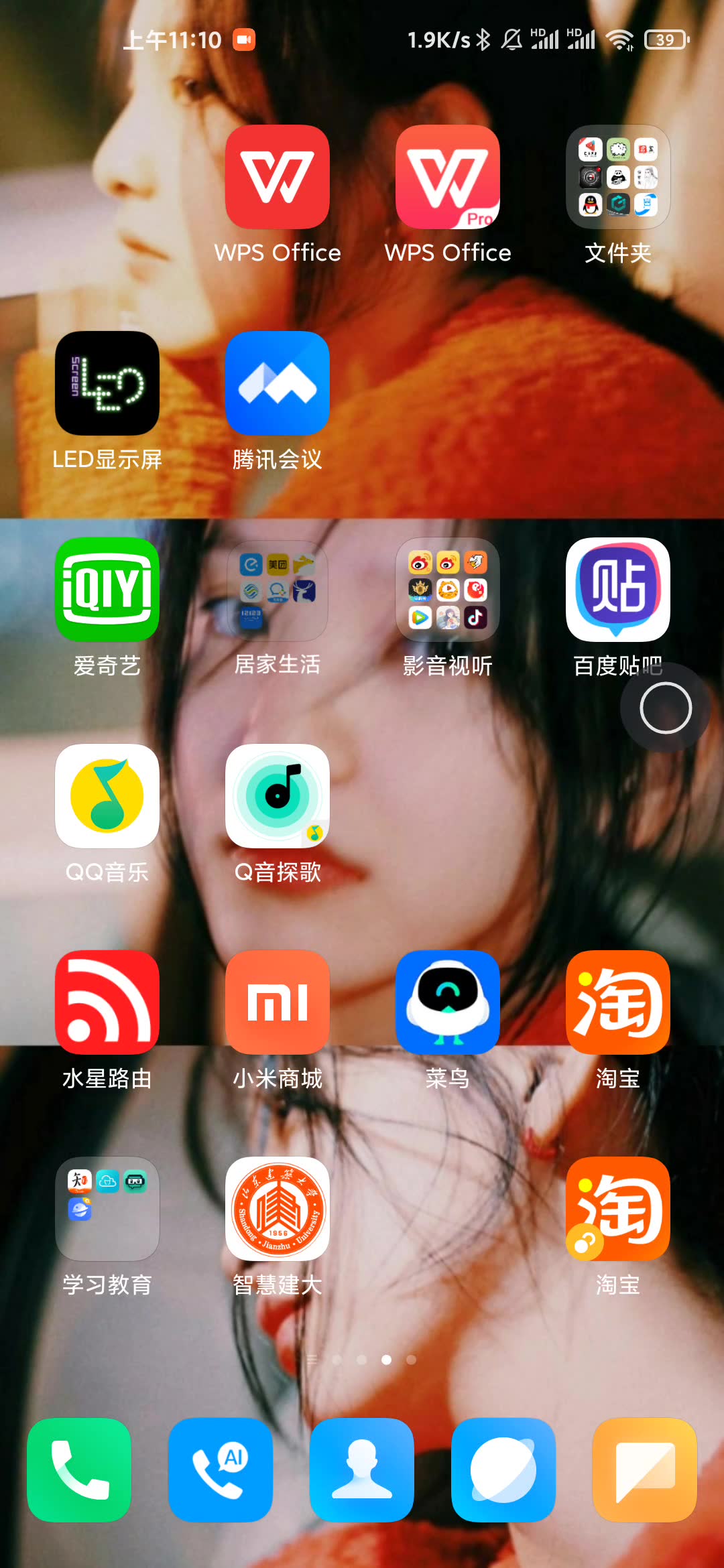Launch LED显示屏 app

click(107, 383)
